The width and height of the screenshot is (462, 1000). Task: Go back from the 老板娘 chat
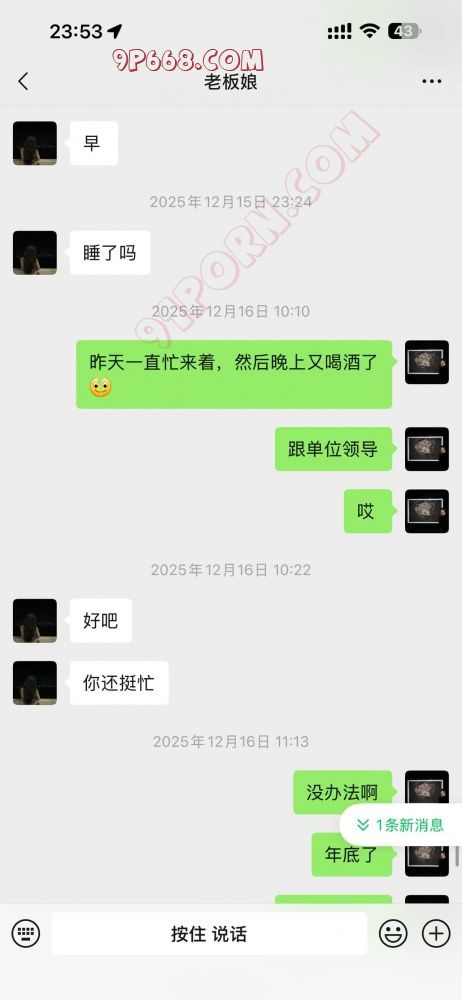coord(23,81)
